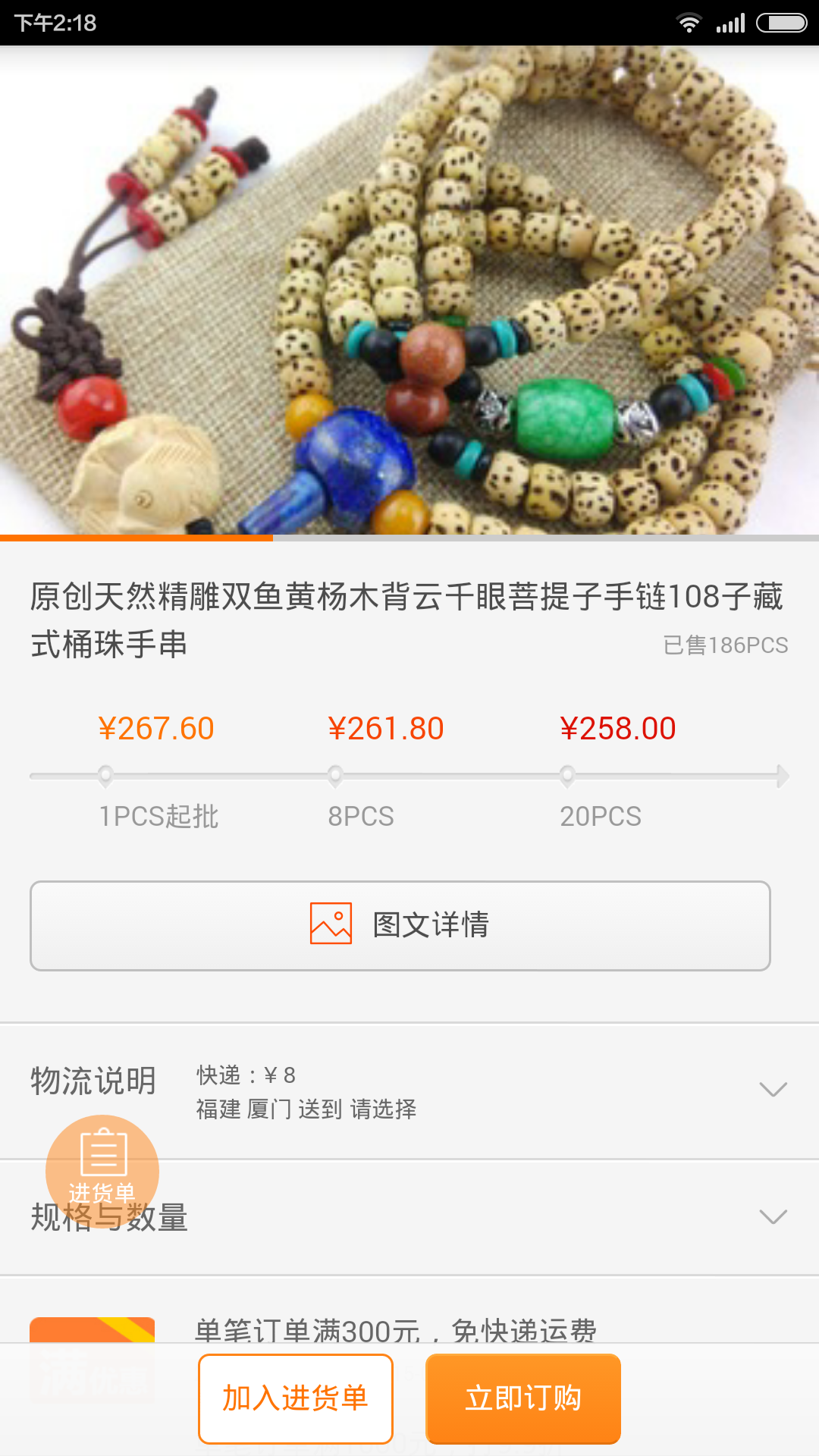The width and height of the screenshot is (819, 1456).
Task: Expand the 物流说明 shipping section
Action: pyautogui.click(x=773, y=1090)
